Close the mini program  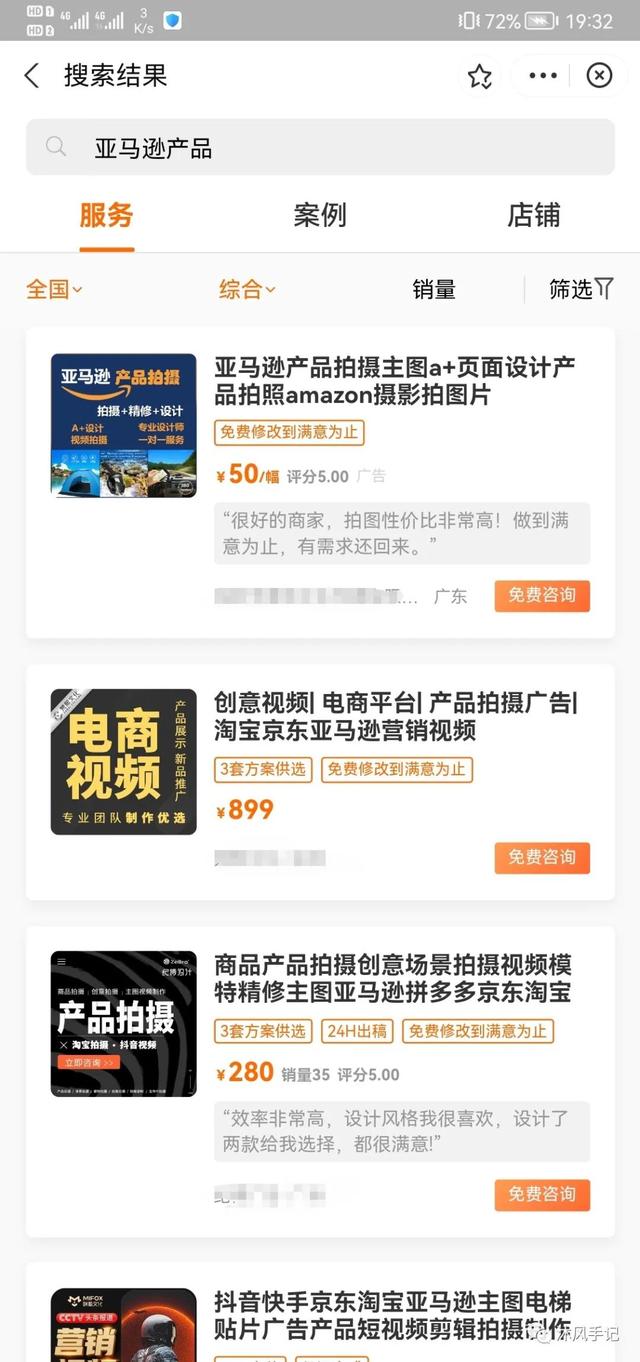tap(599, 76)
